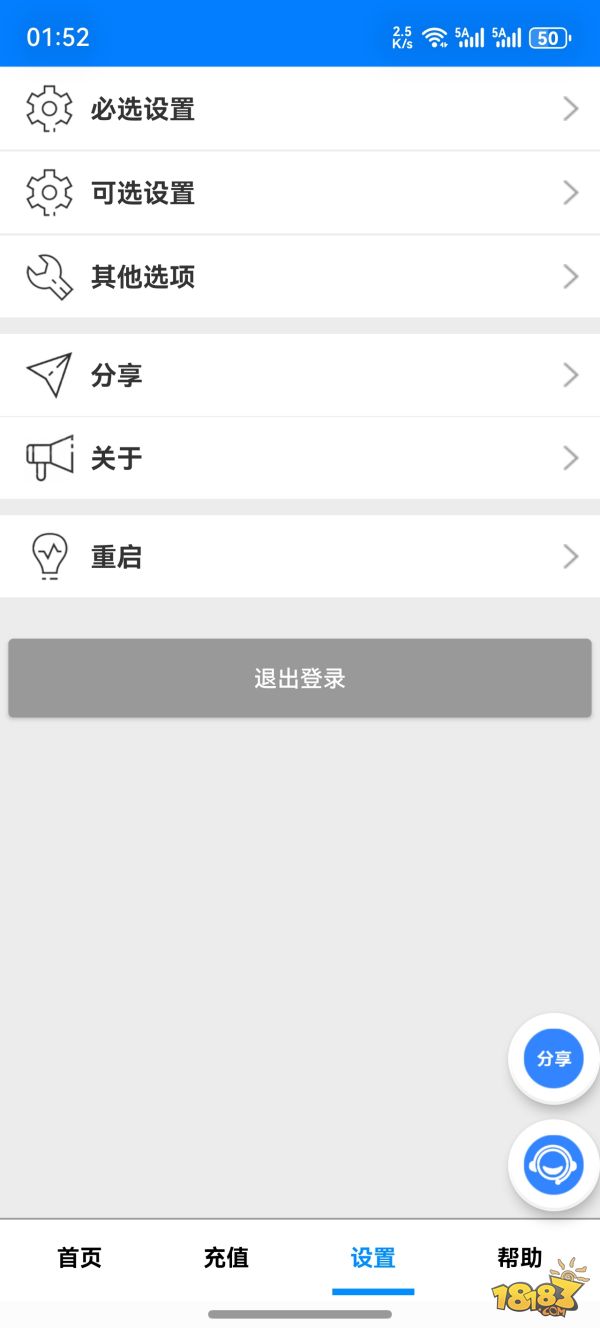600x1328 pixels.
Task: Select the 设置 tab
Action: click(373, 1258)
